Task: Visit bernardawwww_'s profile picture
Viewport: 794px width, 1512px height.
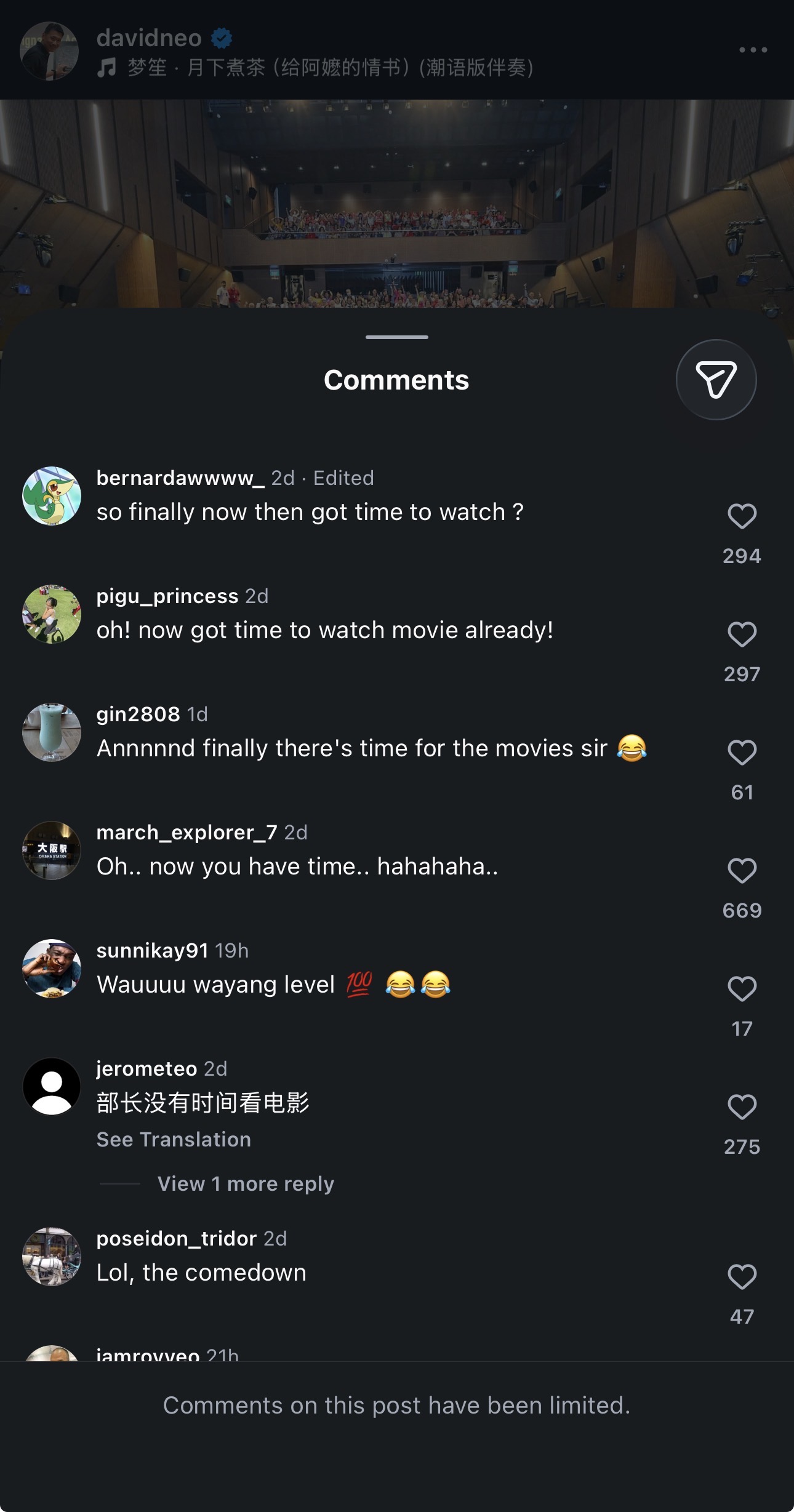Action: click(x=52, y=496)
